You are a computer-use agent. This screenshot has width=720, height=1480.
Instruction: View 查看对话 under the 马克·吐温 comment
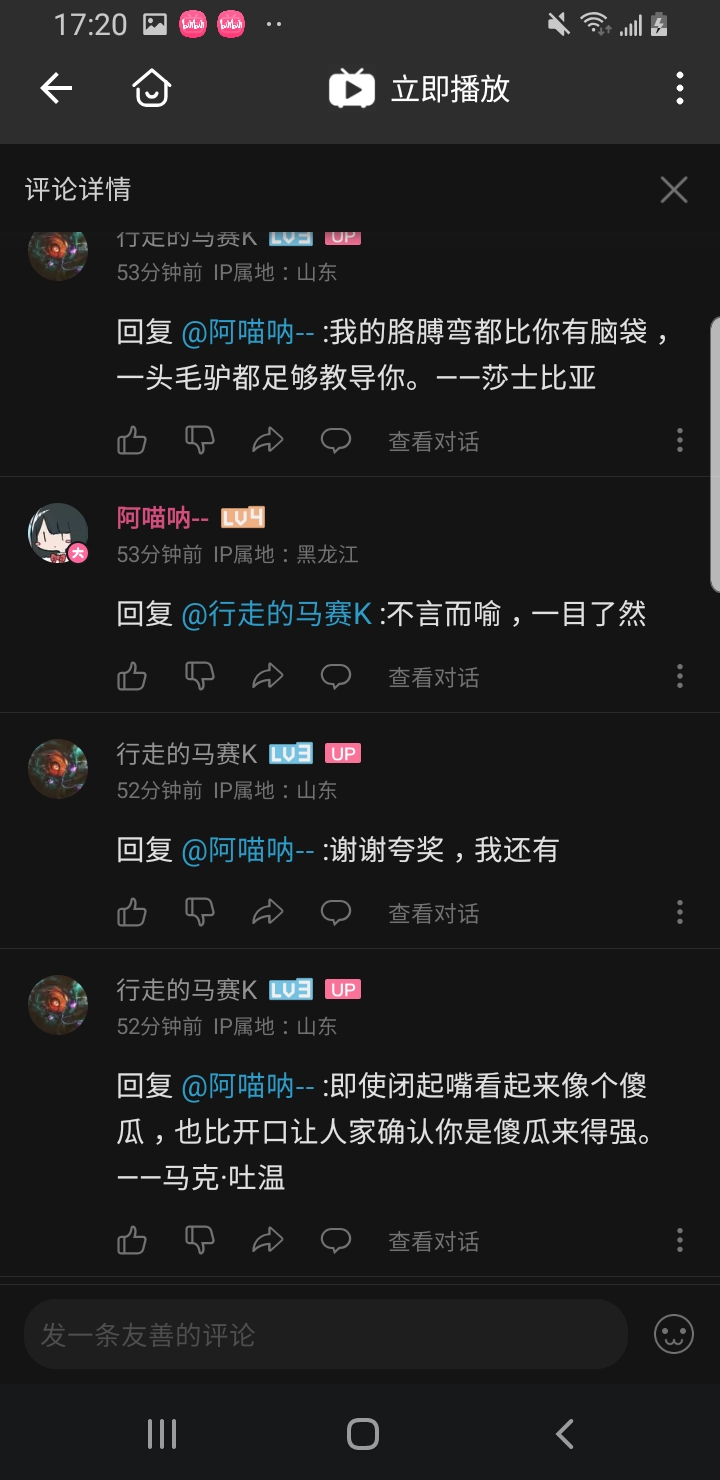point(433,1241)
